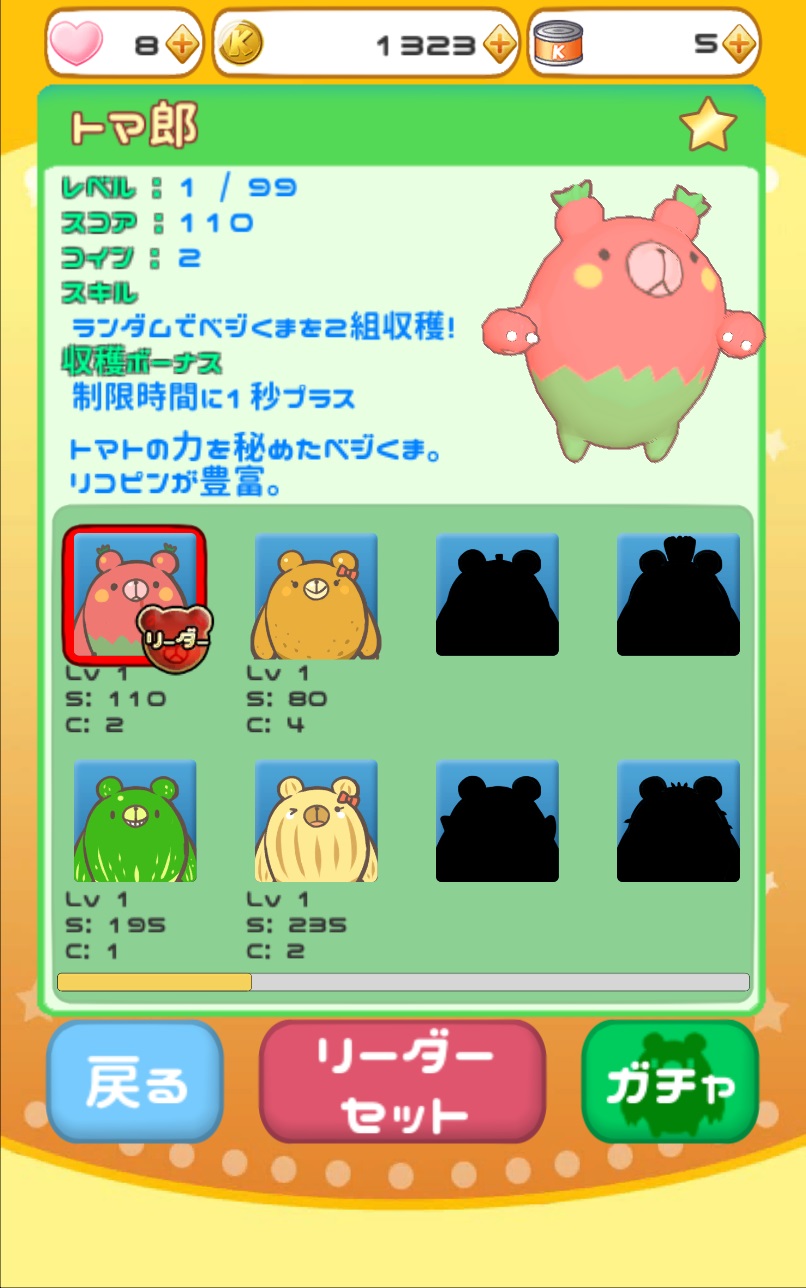Screen dimensions: 806x1288
Task: Select the orange bear with S: 80
Action: coord(316,595)
